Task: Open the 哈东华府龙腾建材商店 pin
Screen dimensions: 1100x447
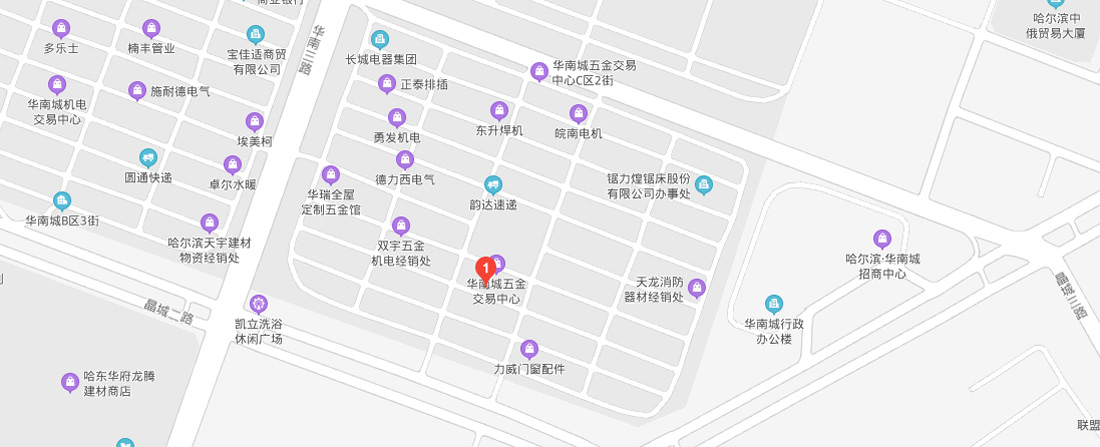Action: (x=69, y=381)
